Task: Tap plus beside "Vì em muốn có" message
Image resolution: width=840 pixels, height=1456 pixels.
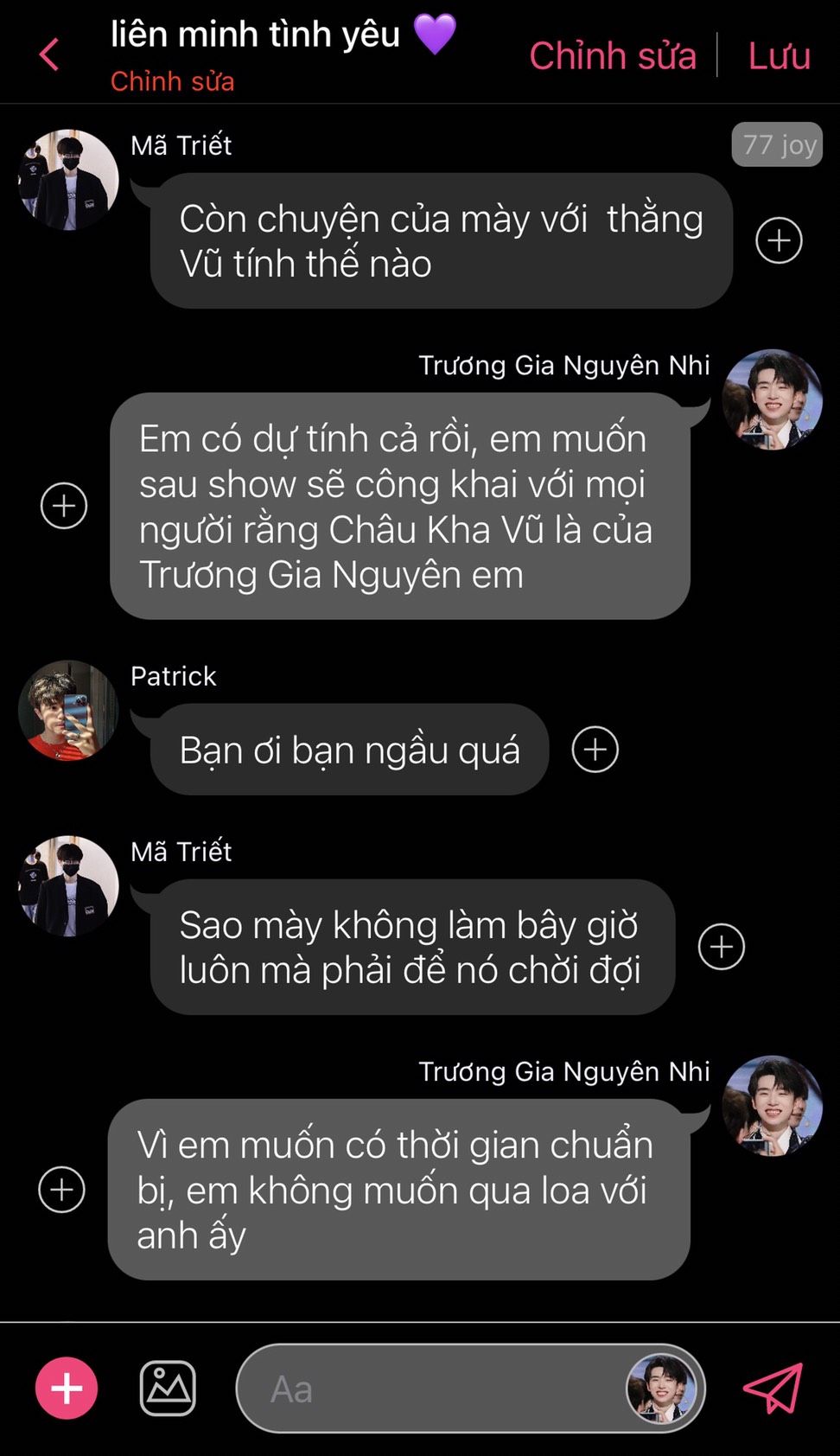Action: (x=62, y=1190)
